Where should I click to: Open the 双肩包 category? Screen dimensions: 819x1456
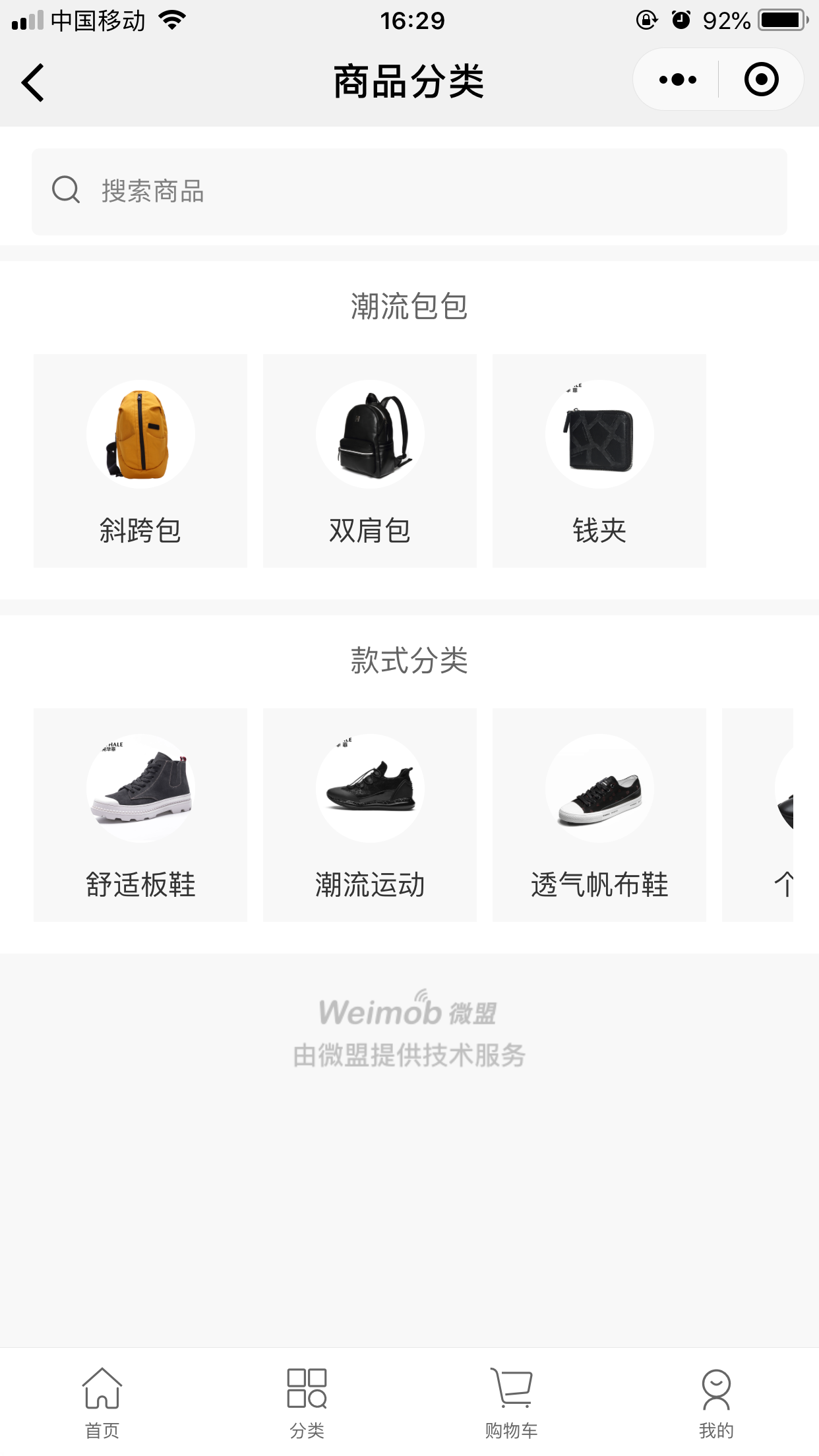pyautogui.click(x=370, y=461)
